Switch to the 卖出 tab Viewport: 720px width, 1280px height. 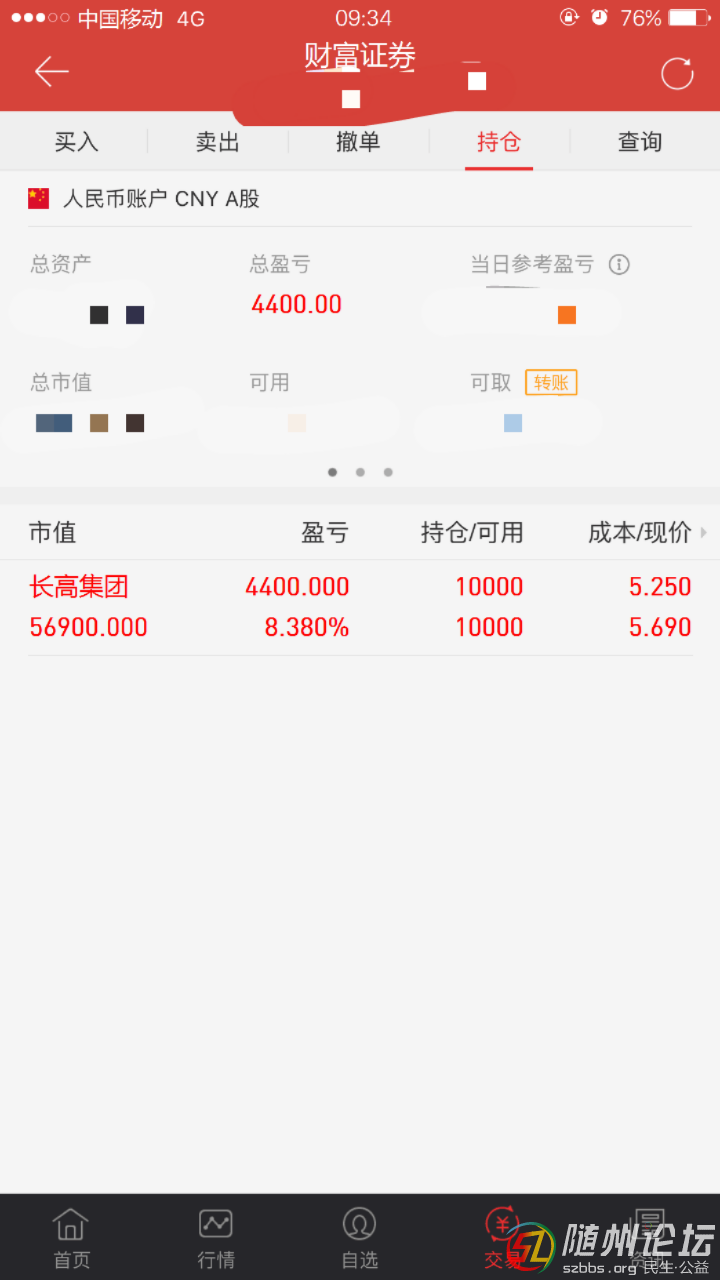[x=217, y=142]
